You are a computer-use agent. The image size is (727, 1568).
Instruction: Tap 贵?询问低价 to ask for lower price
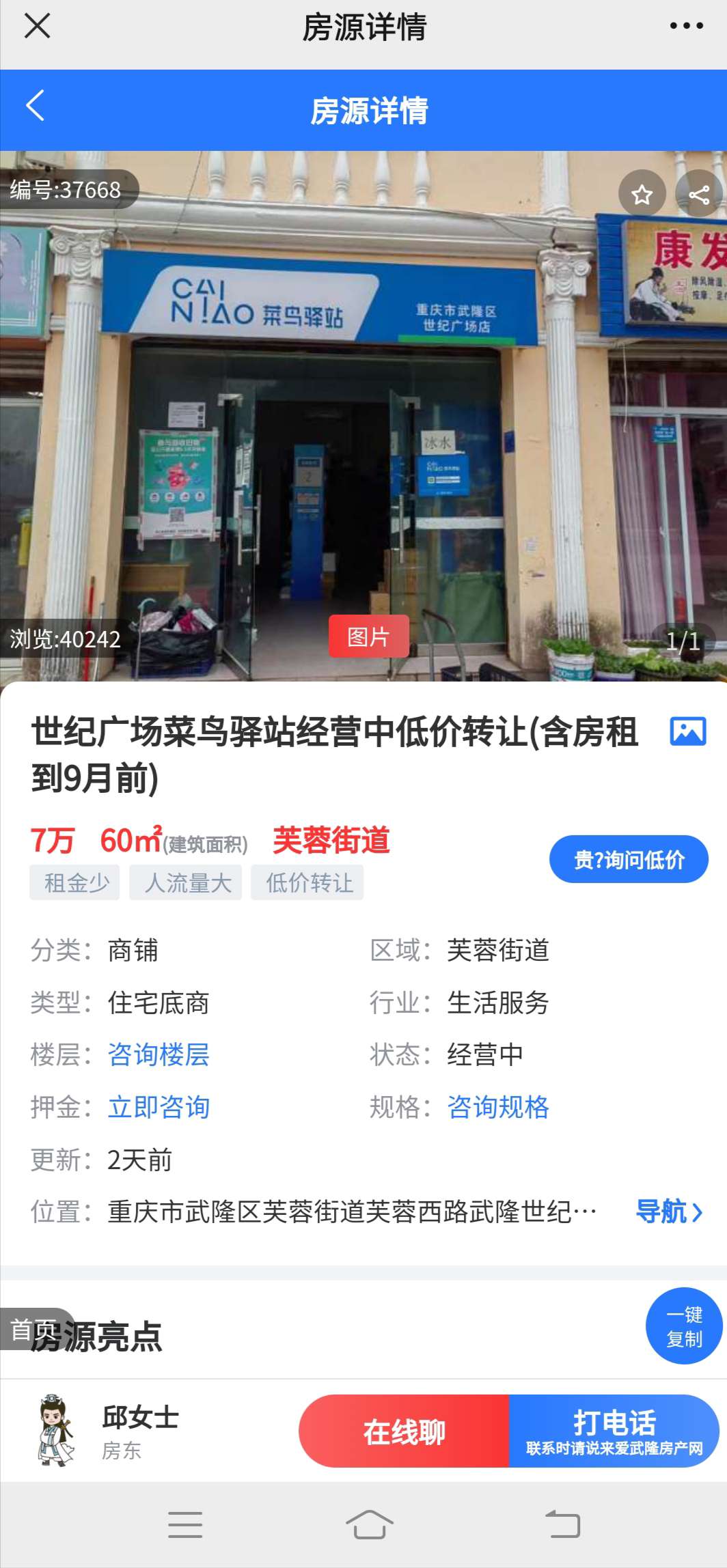(629, 860)
